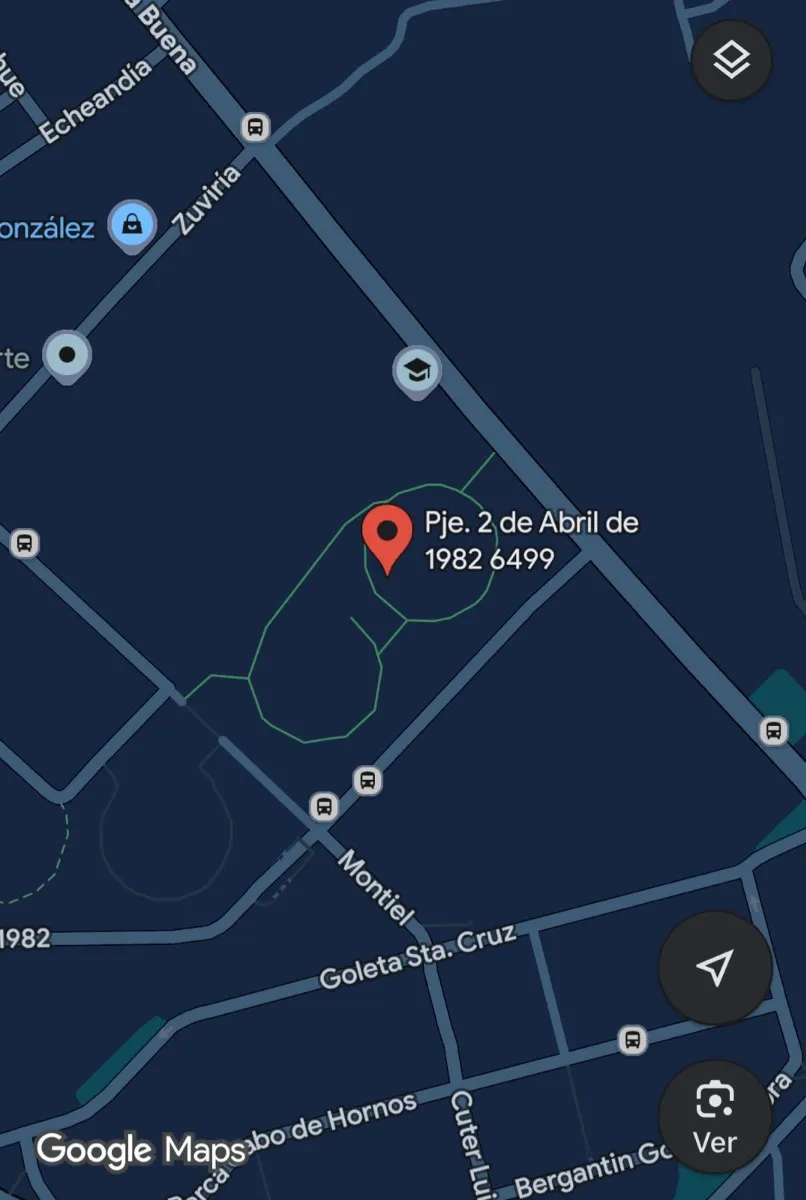806x1200 pixels.
Task: Open the graduation cap school marker
Action: (x=416, y=372)
